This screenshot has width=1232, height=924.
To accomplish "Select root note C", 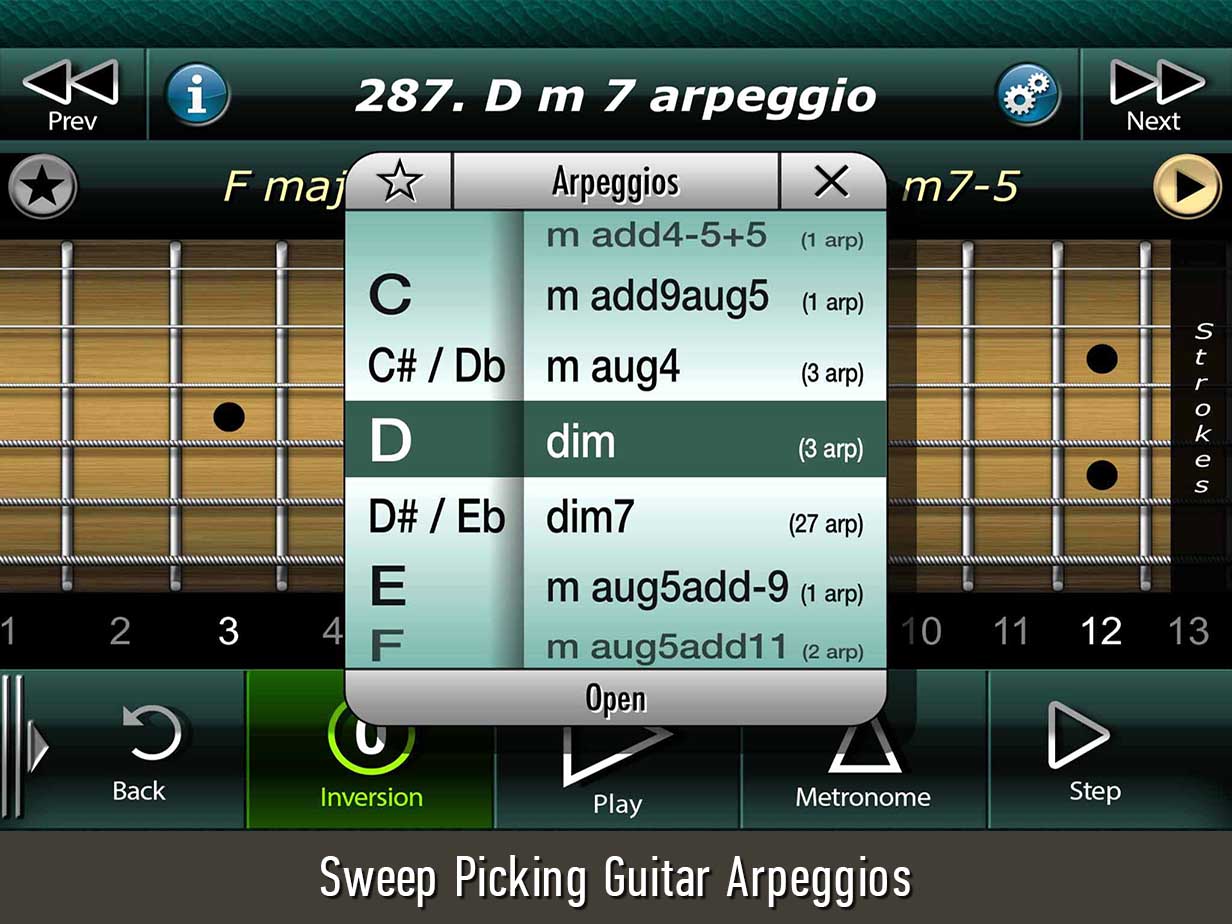I will coord(390,296).
